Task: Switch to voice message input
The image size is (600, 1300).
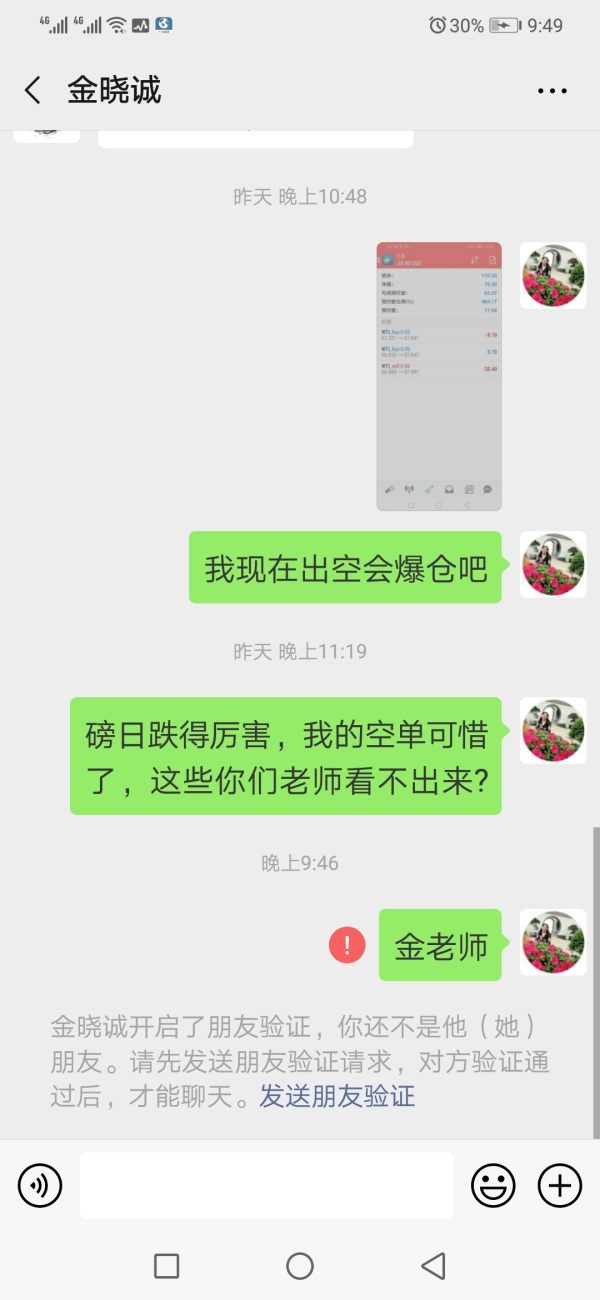Action: point(40,1186)
